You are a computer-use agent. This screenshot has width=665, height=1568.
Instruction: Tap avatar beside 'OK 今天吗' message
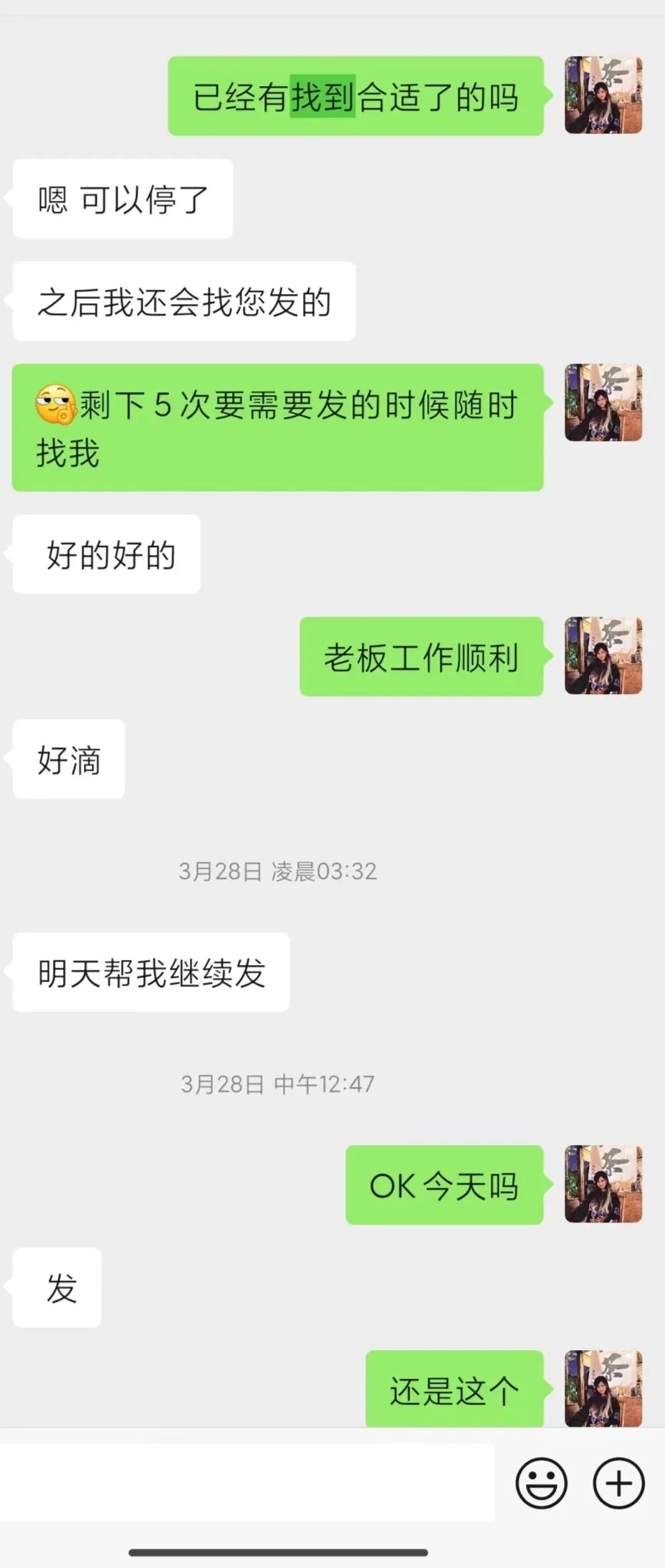coord(603,1184)
